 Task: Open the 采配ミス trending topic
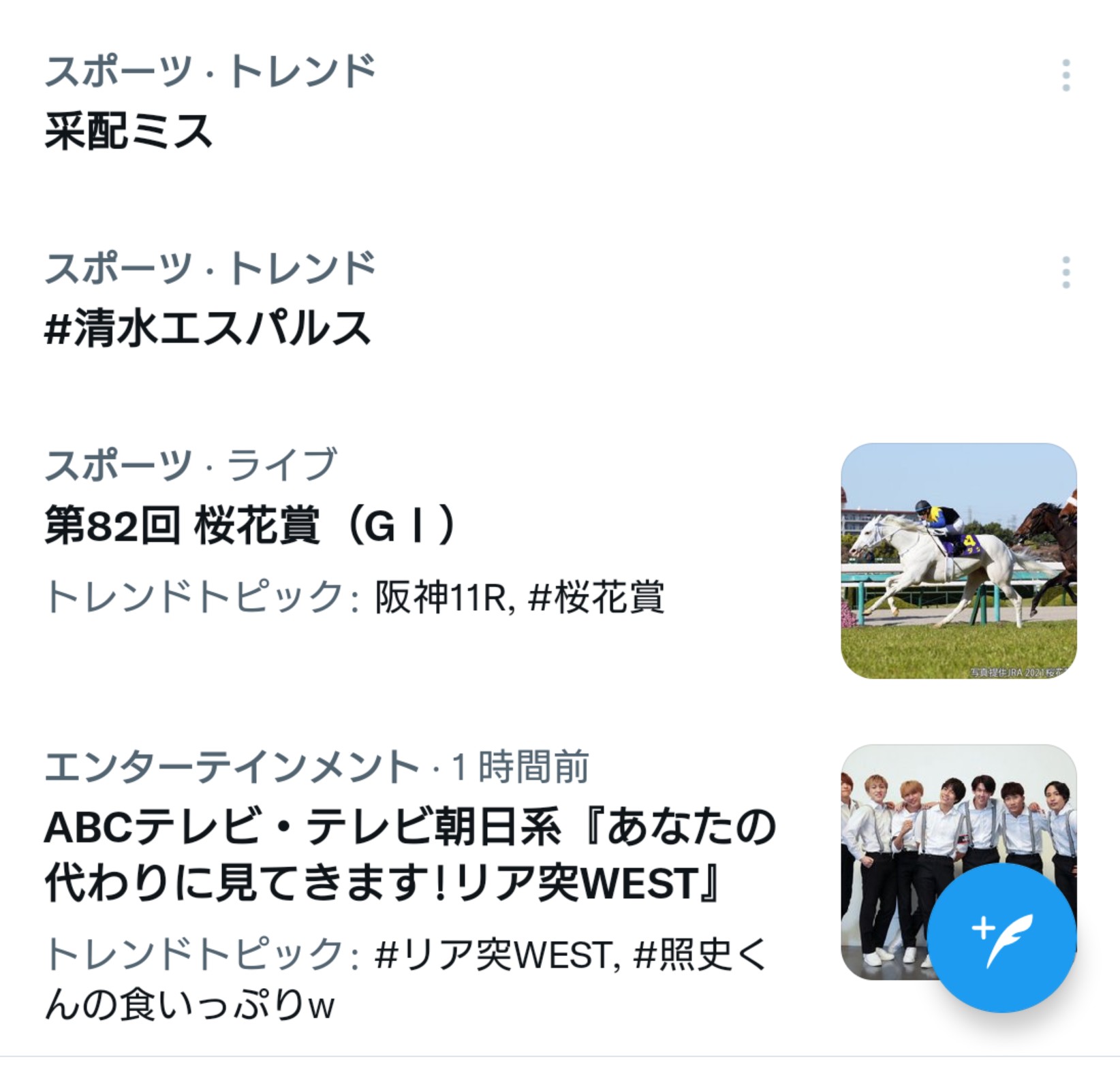pos(129,131)
